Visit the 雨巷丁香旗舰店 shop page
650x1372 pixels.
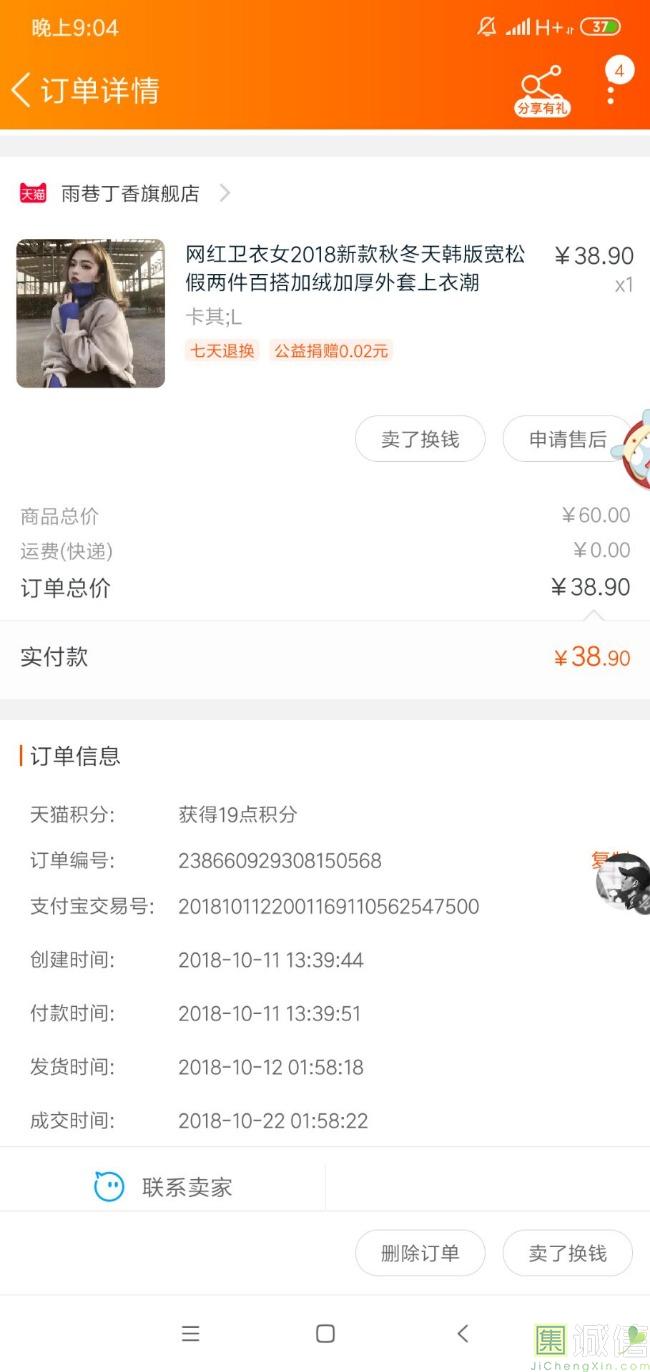(130, 193)
